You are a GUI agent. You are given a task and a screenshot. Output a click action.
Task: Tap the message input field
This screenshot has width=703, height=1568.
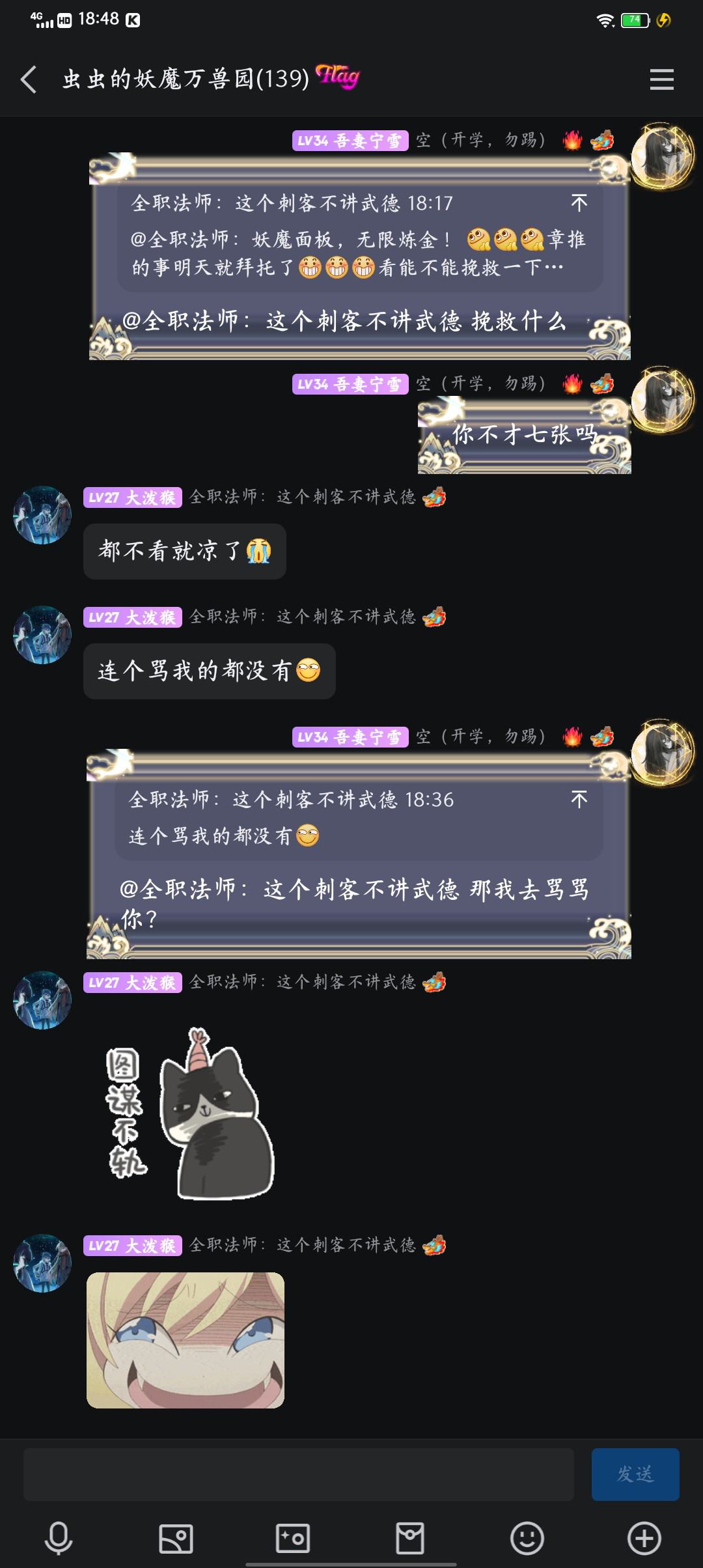tap(298, 1474)
